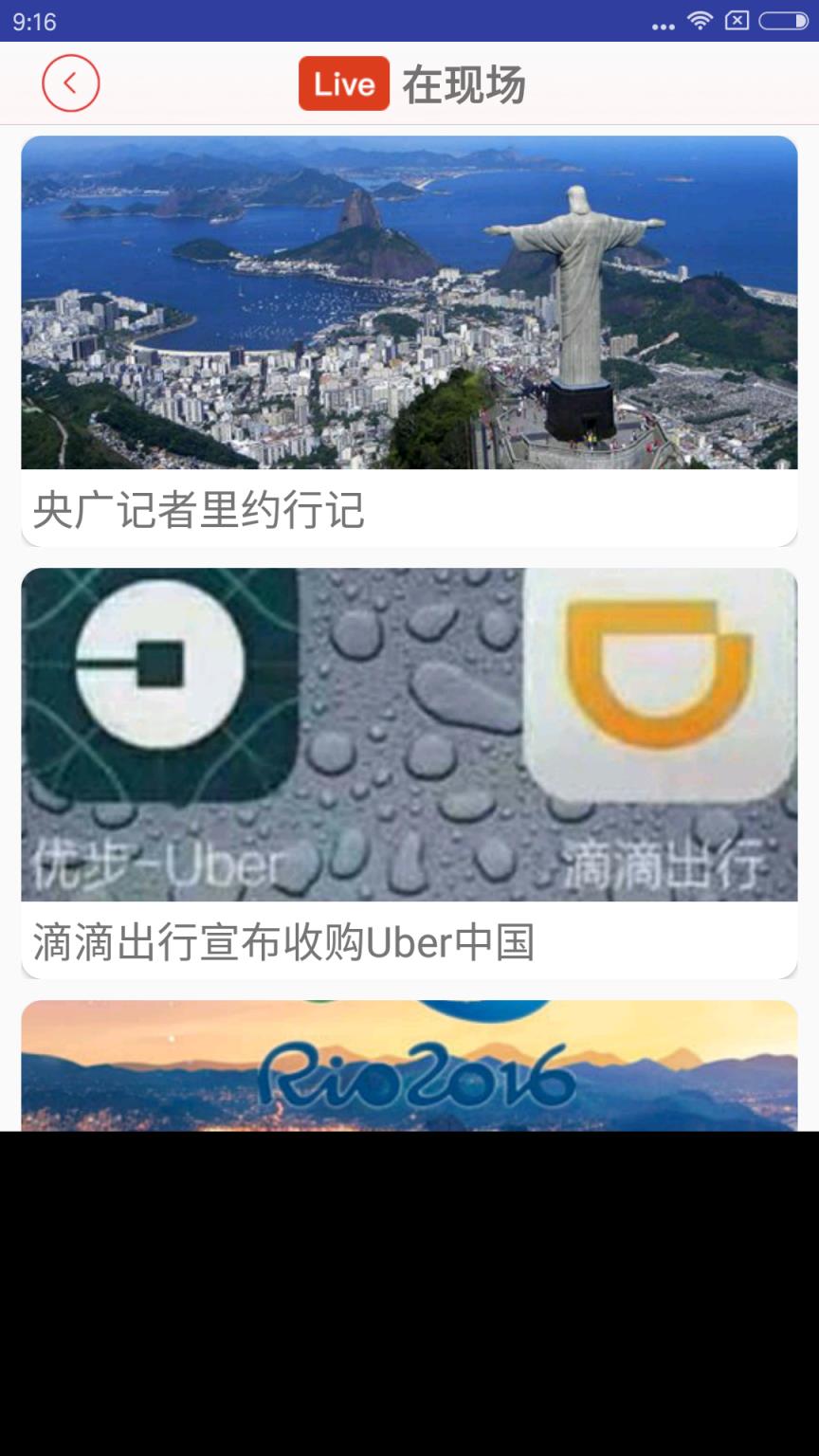Tap the red Live badge icon
Image resolution: width=819 pixels, height=1456 pixels.
[x=343, y=83]
